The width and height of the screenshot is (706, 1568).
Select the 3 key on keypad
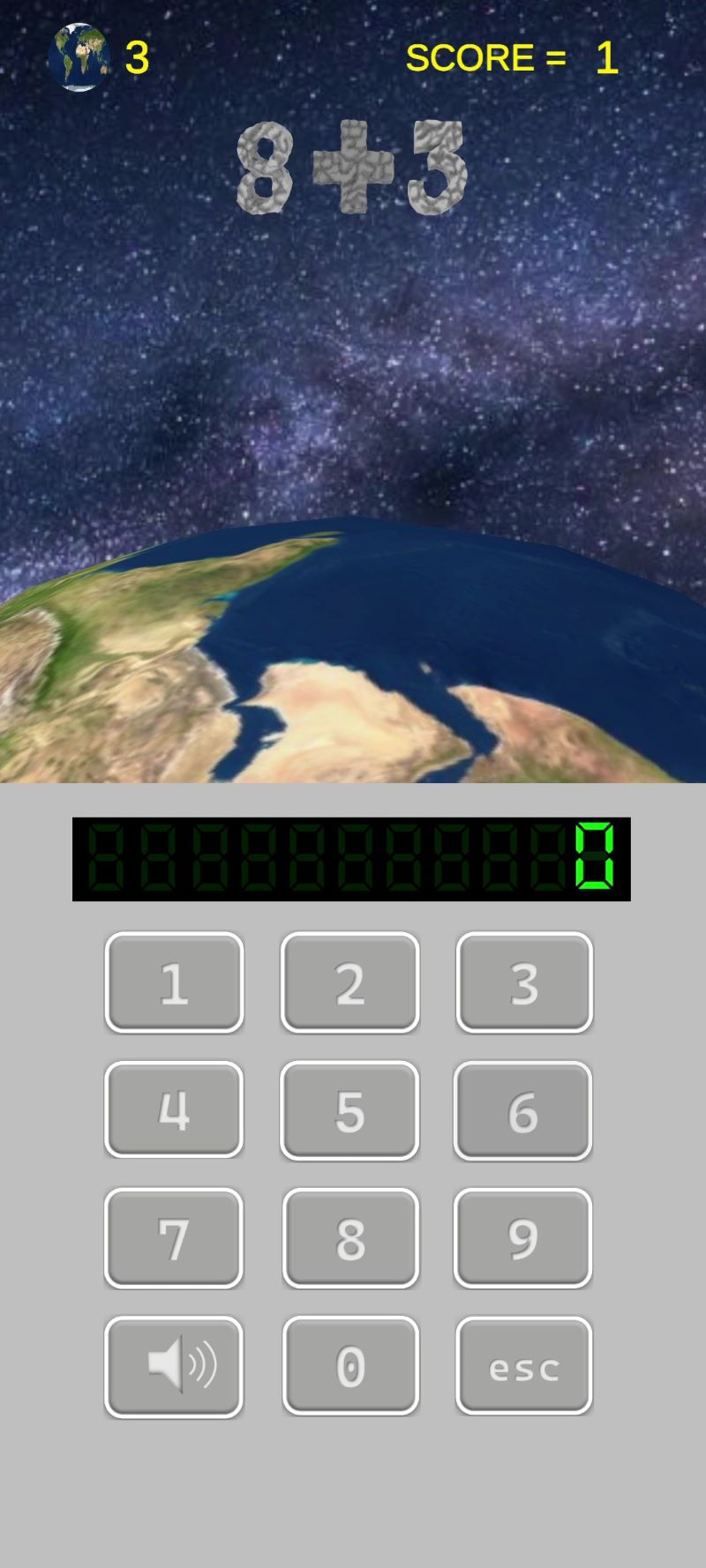(x=524, y=982)
